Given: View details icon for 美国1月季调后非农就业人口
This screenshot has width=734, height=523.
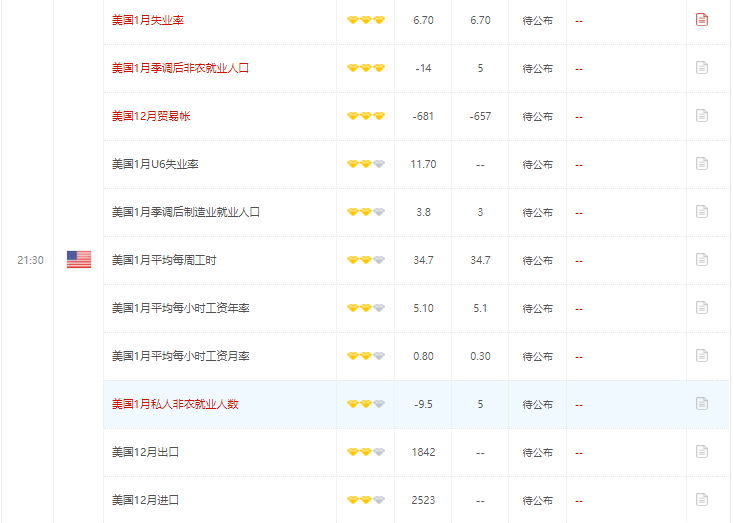Looking at the screenshot, I should pyautogui.click(x=702, y=67).
